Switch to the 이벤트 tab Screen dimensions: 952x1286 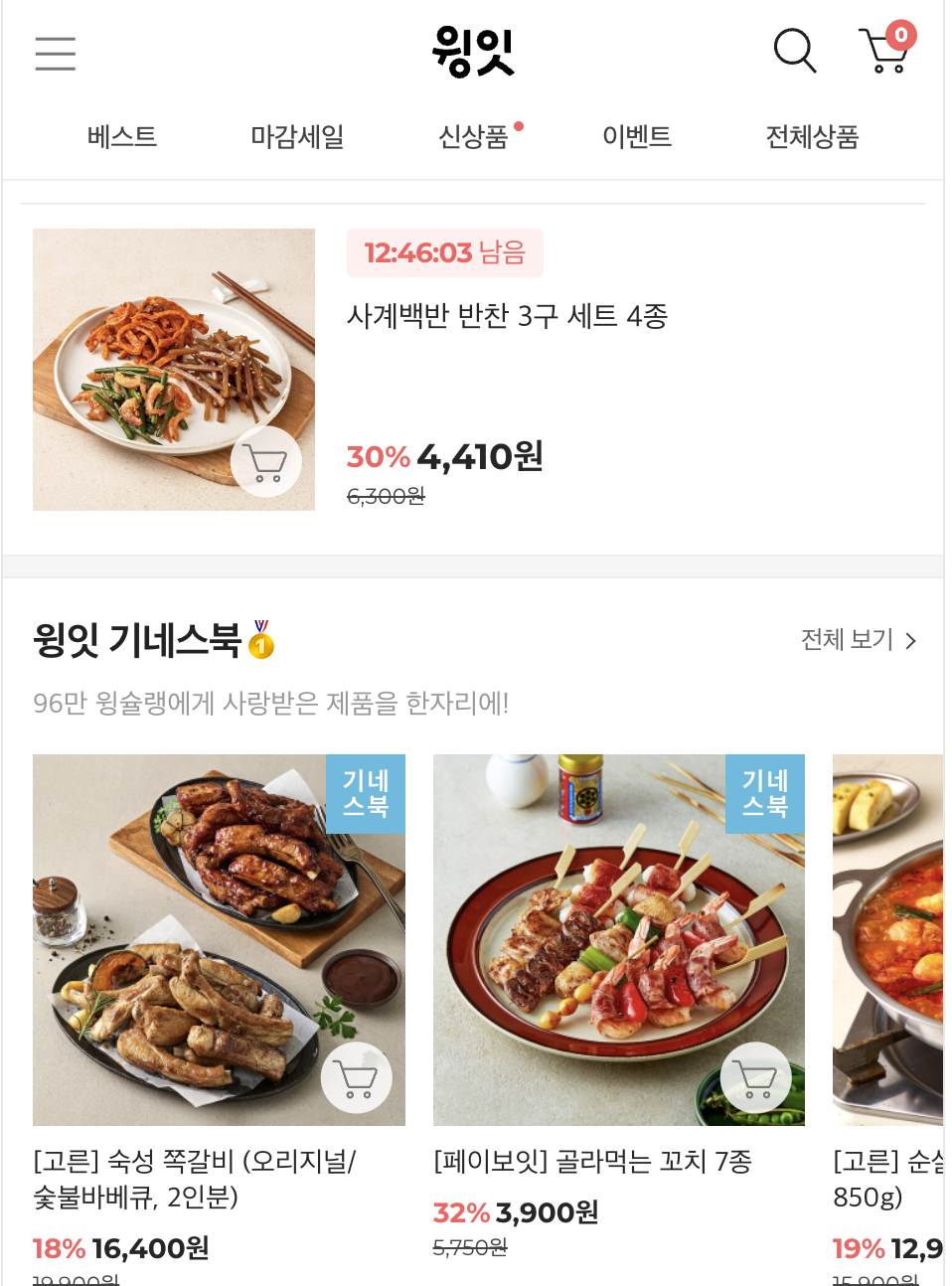(637, 137)
